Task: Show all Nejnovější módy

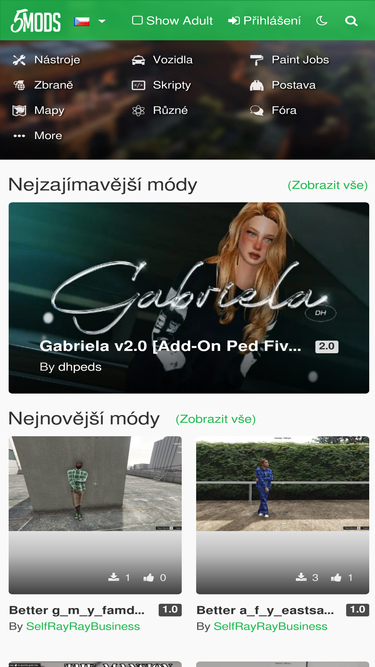Action: (x=216, y=419)
